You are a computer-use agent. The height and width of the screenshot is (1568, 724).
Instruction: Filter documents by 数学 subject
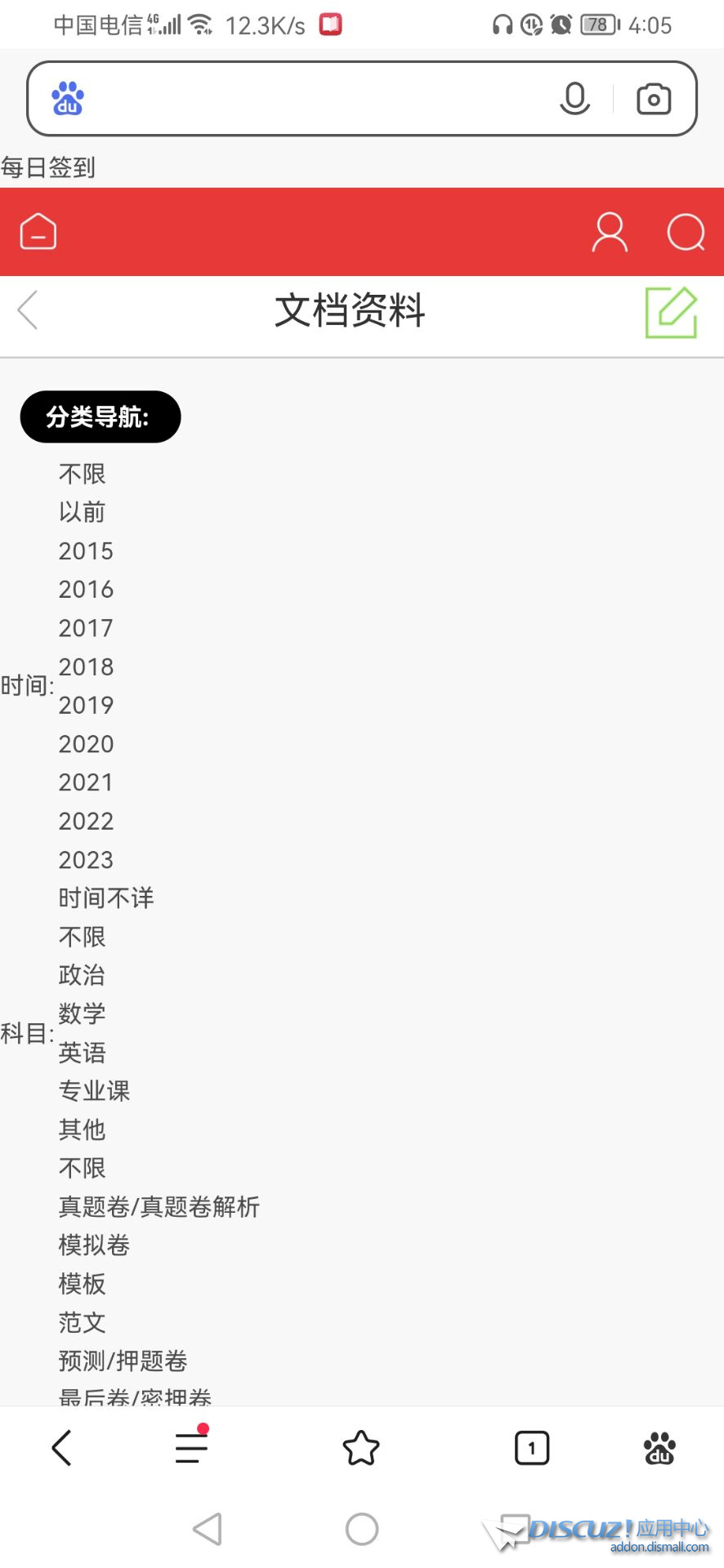click(82, 1013)
